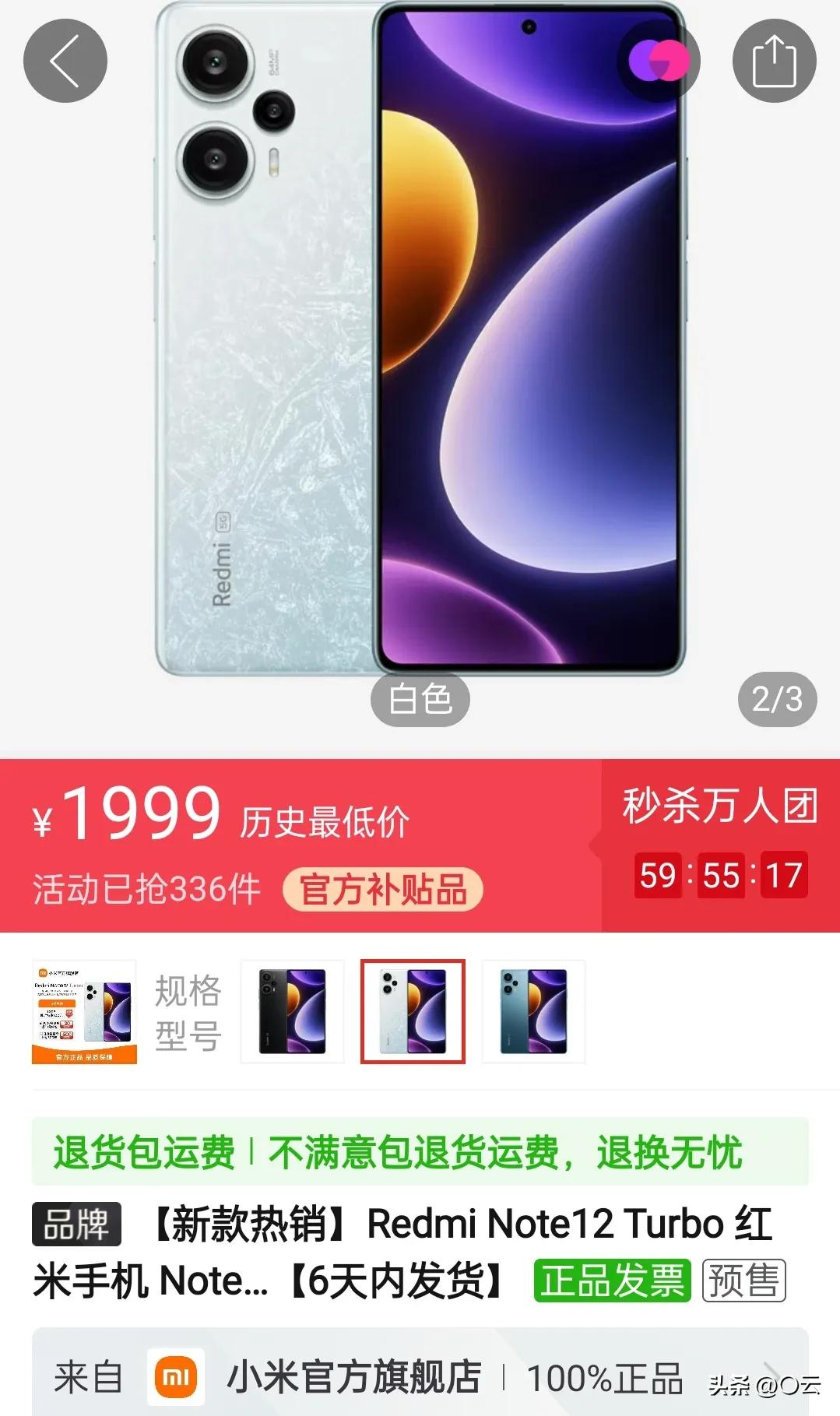The width and height of the screenshot is (840, 1416).
Task: Tap the 品牌 brand tag
Action: [76, 1225]
